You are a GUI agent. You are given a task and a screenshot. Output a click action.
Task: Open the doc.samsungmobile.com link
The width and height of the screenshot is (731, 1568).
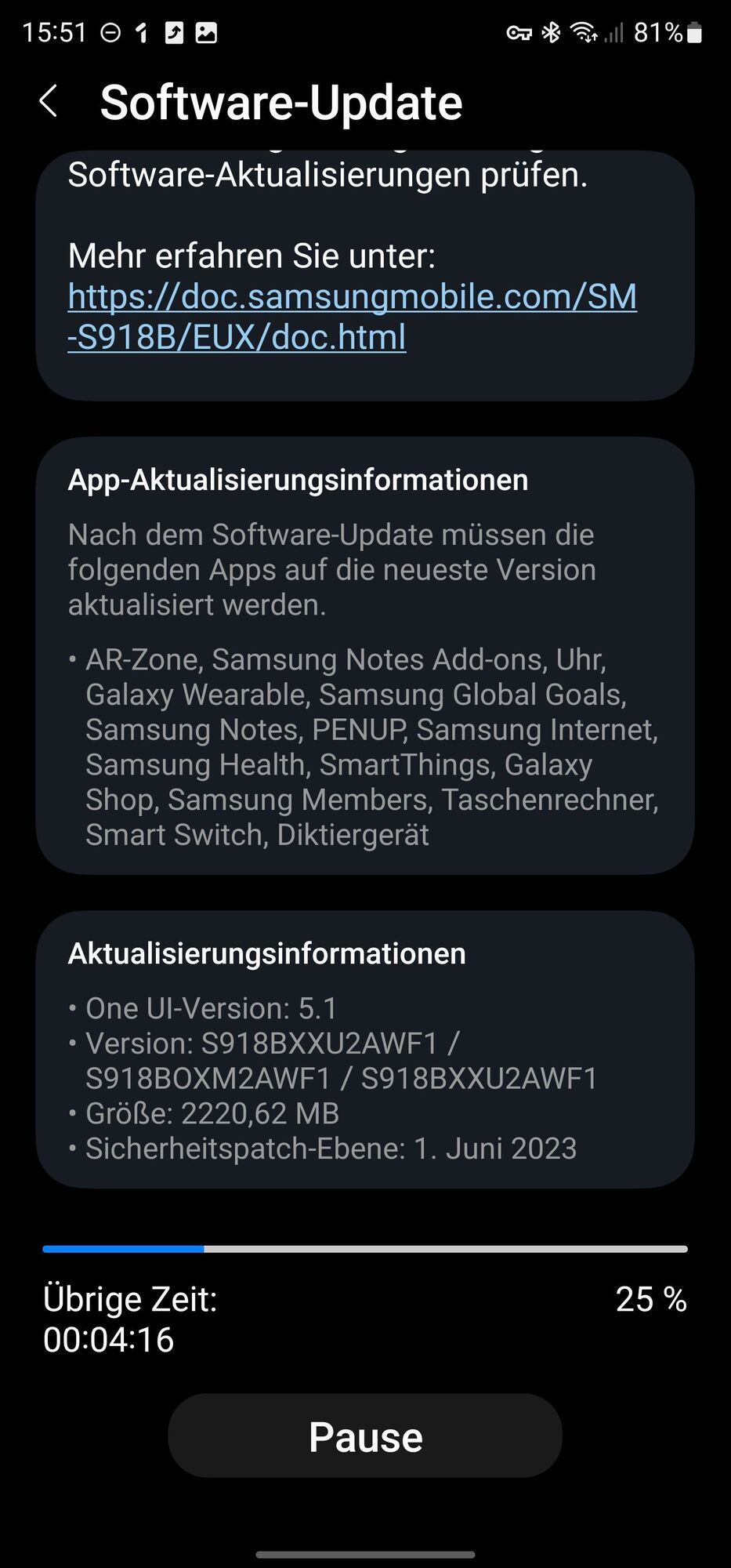[x=352, y=317]
